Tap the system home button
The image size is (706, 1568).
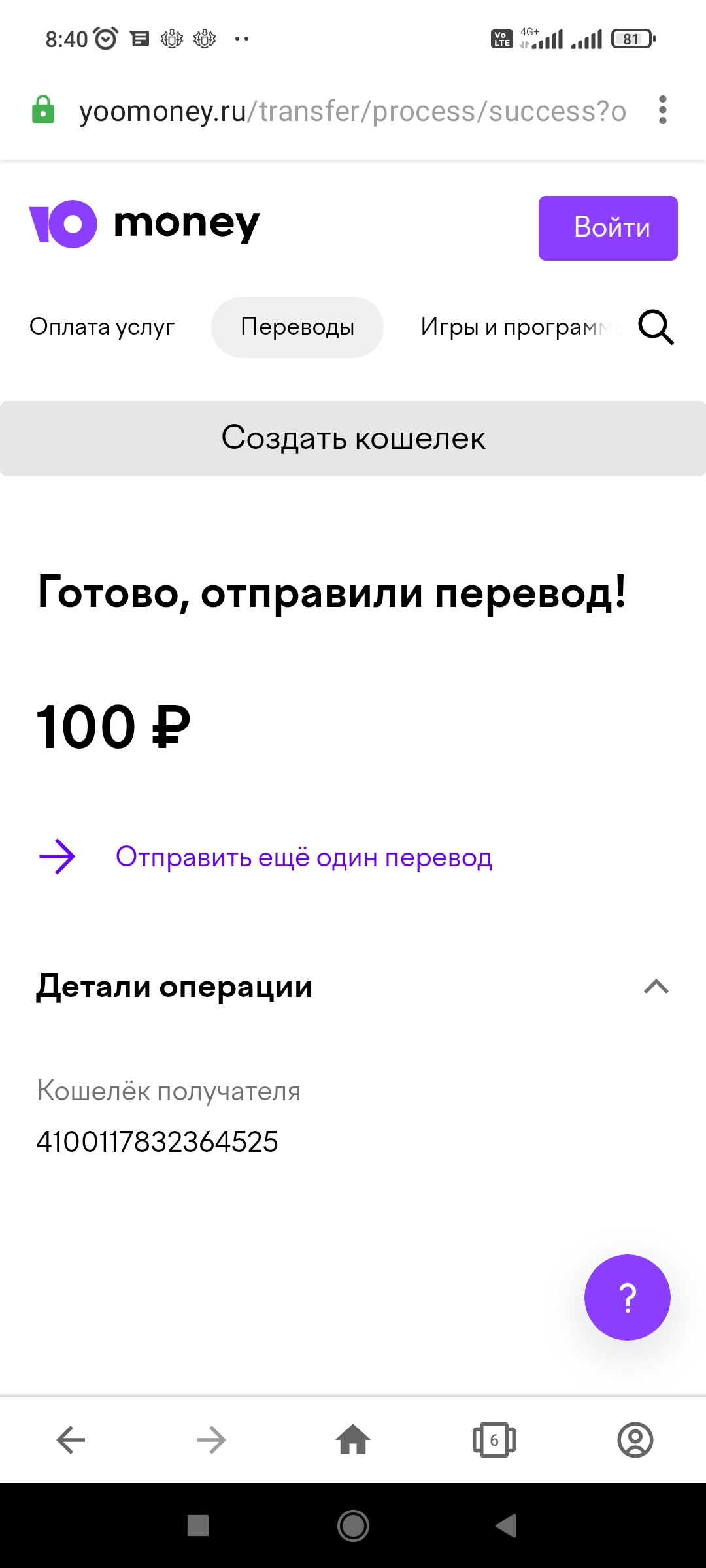[353, 1526]
